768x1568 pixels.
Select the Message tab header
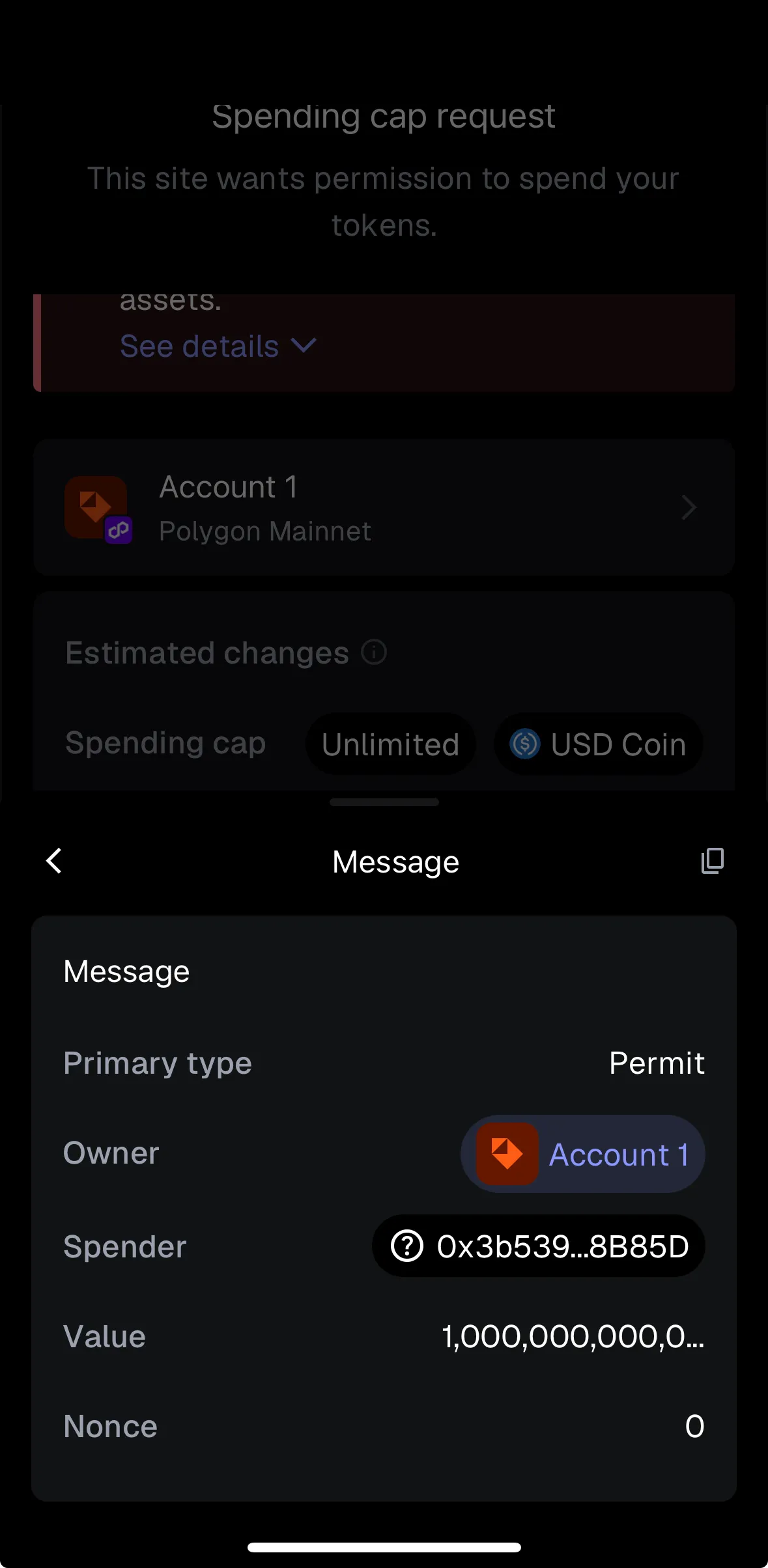tap(395, 861)
